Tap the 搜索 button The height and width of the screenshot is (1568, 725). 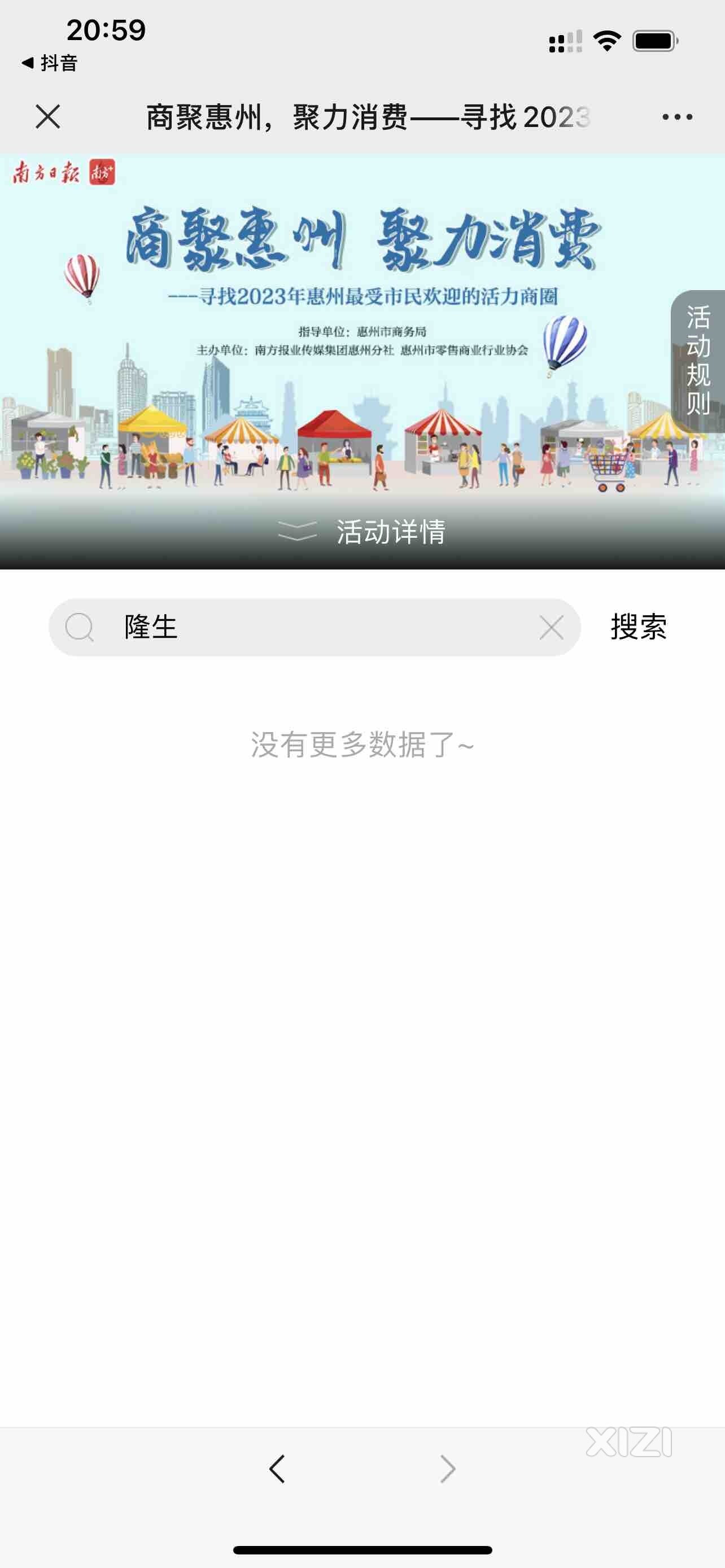coord(639,627)
